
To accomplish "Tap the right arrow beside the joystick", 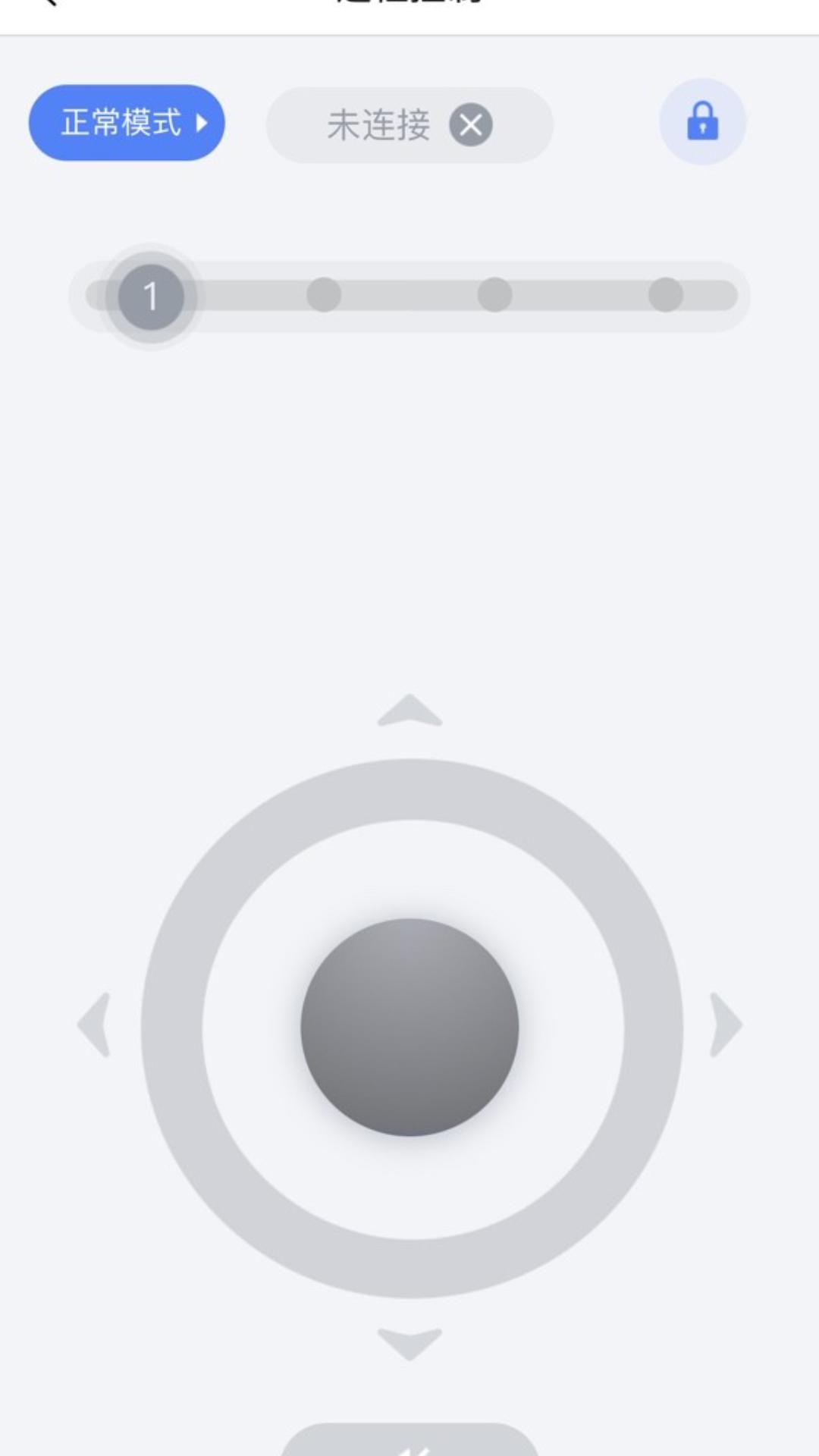I will click(x=726, y=1025).
